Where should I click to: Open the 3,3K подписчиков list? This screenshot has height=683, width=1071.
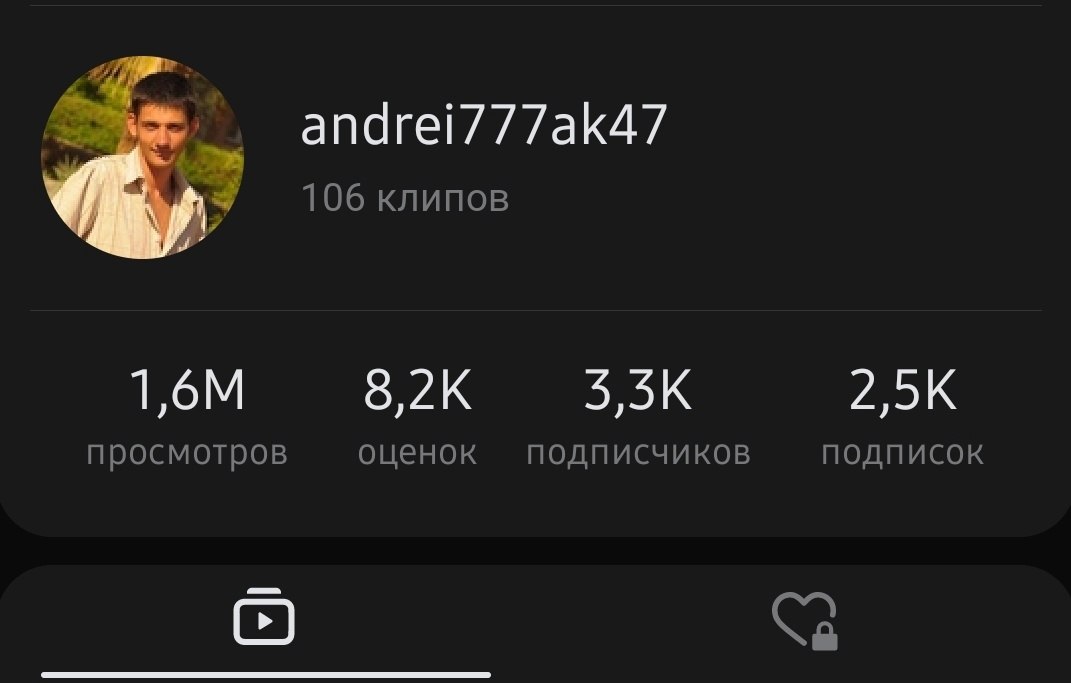point(638,417)
